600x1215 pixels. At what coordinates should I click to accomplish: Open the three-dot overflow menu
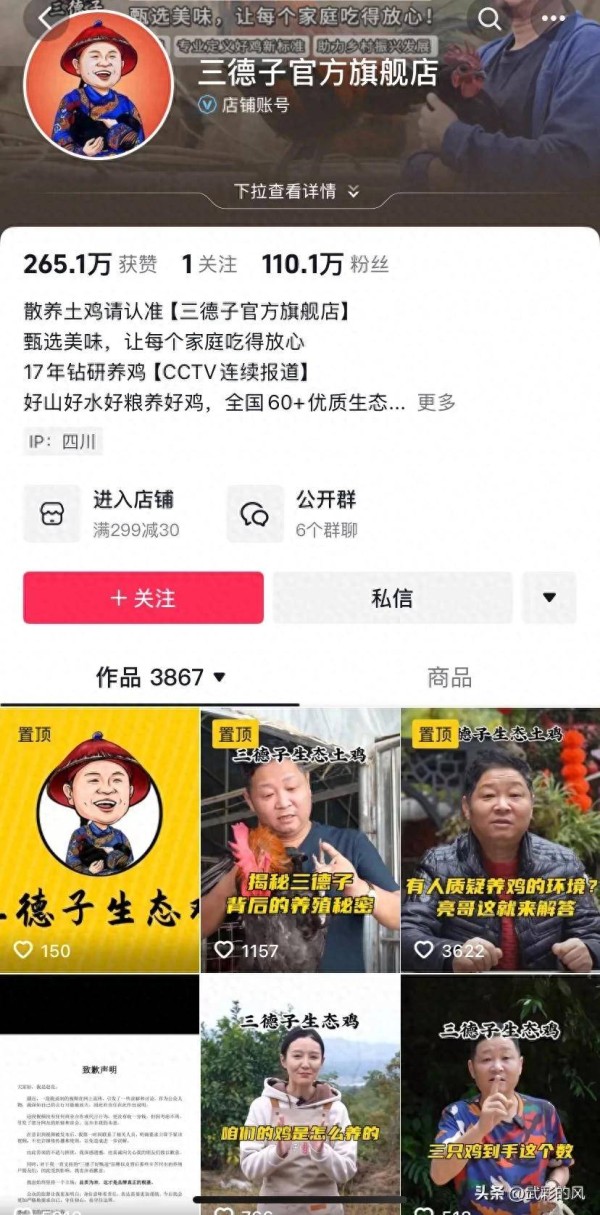point(552,18)
